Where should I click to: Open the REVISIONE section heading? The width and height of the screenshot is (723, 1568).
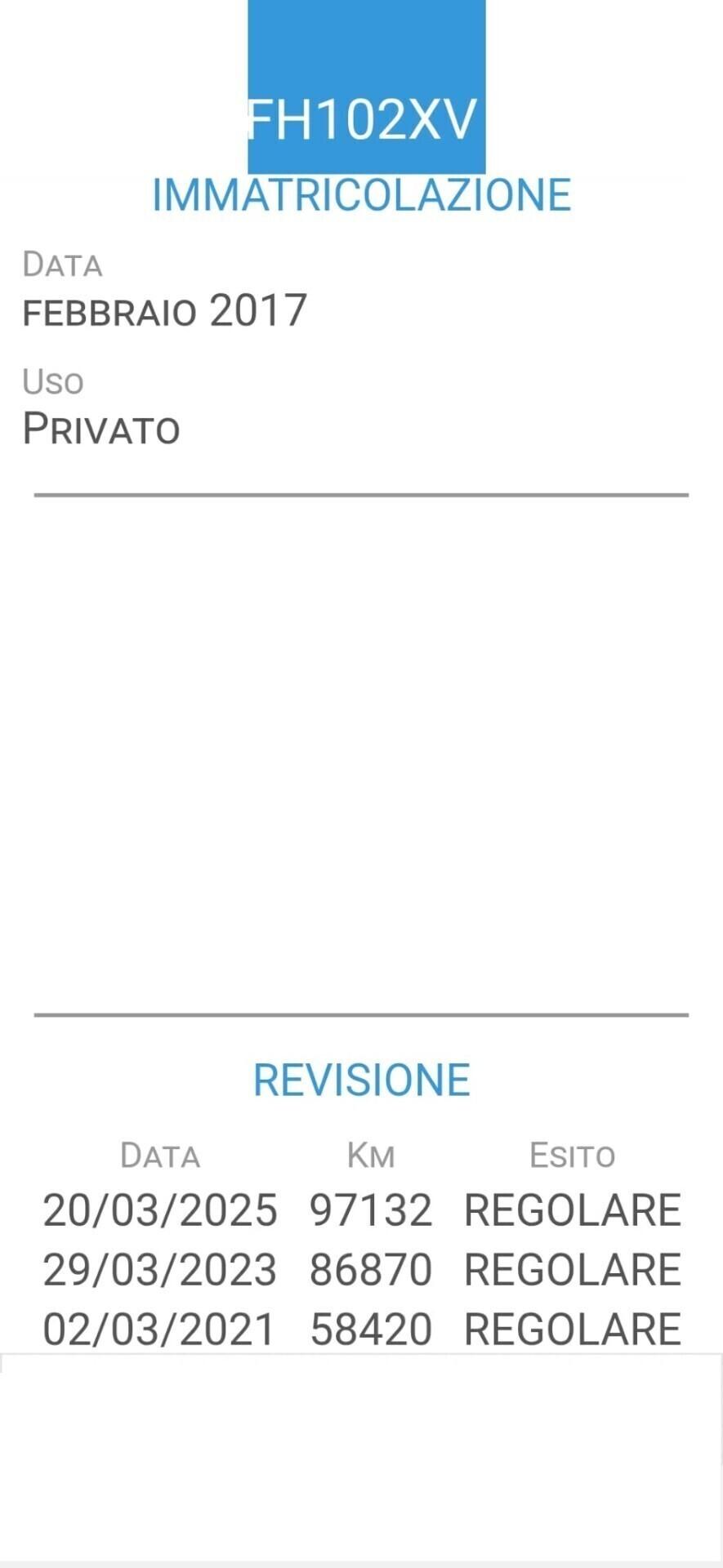(x=362, y=1078)
